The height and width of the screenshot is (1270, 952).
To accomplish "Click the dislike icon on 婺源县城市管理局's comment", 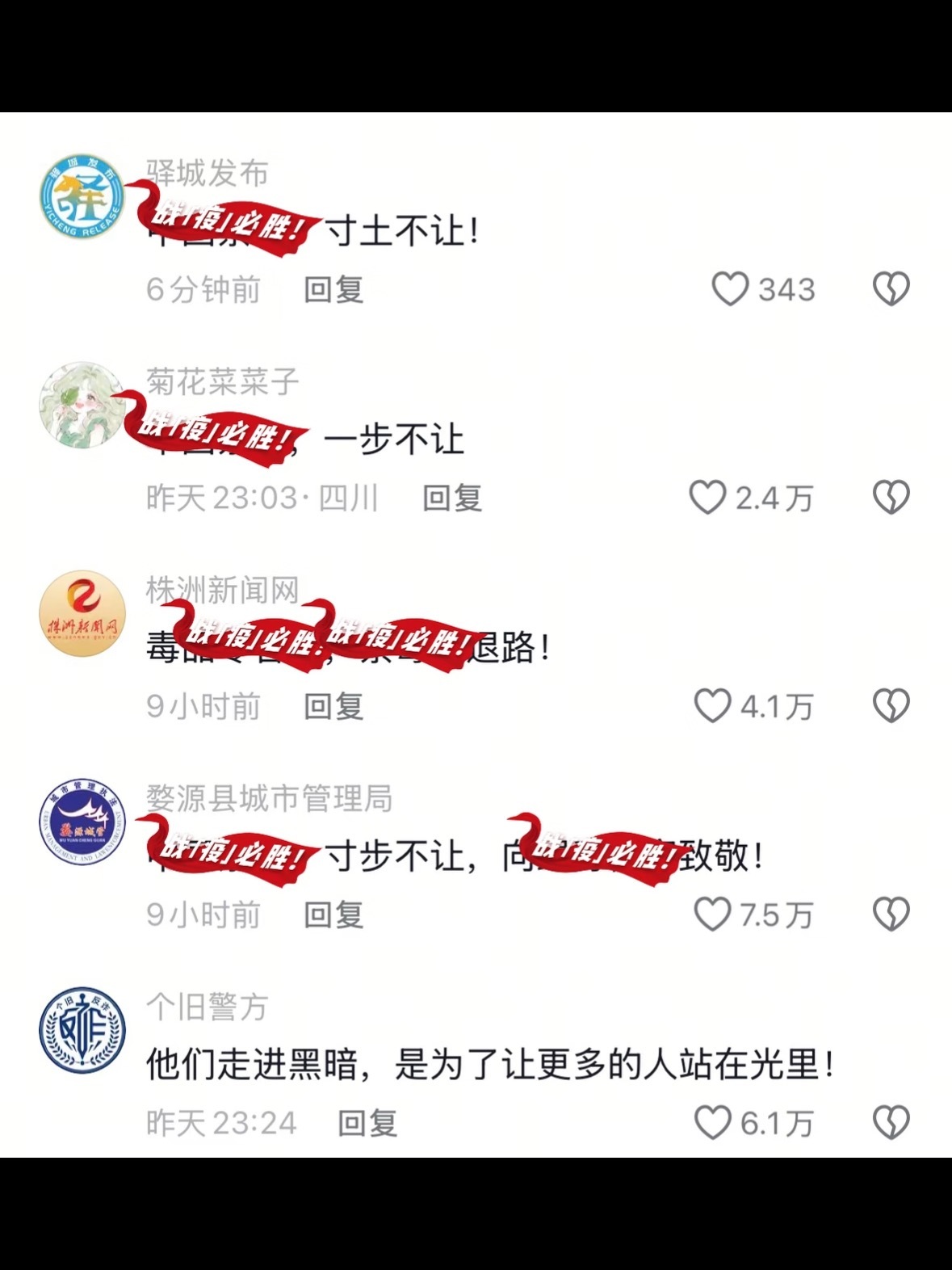I will pyautogui.click(x=891, y=914).
